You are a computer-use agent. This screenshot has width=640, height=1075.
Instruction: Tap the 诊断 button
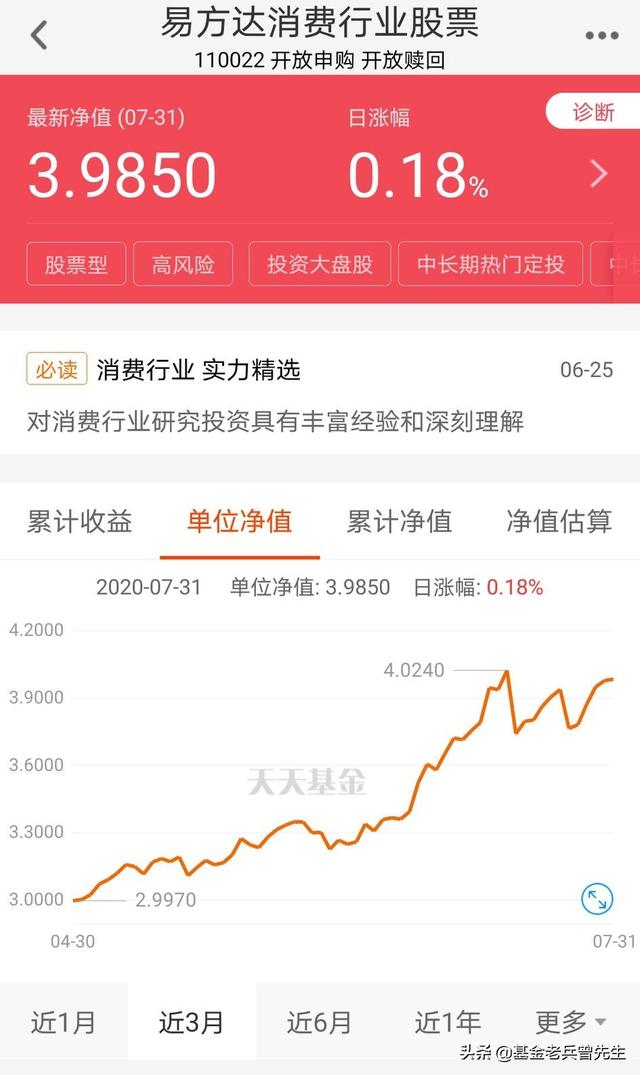point(593,112)
